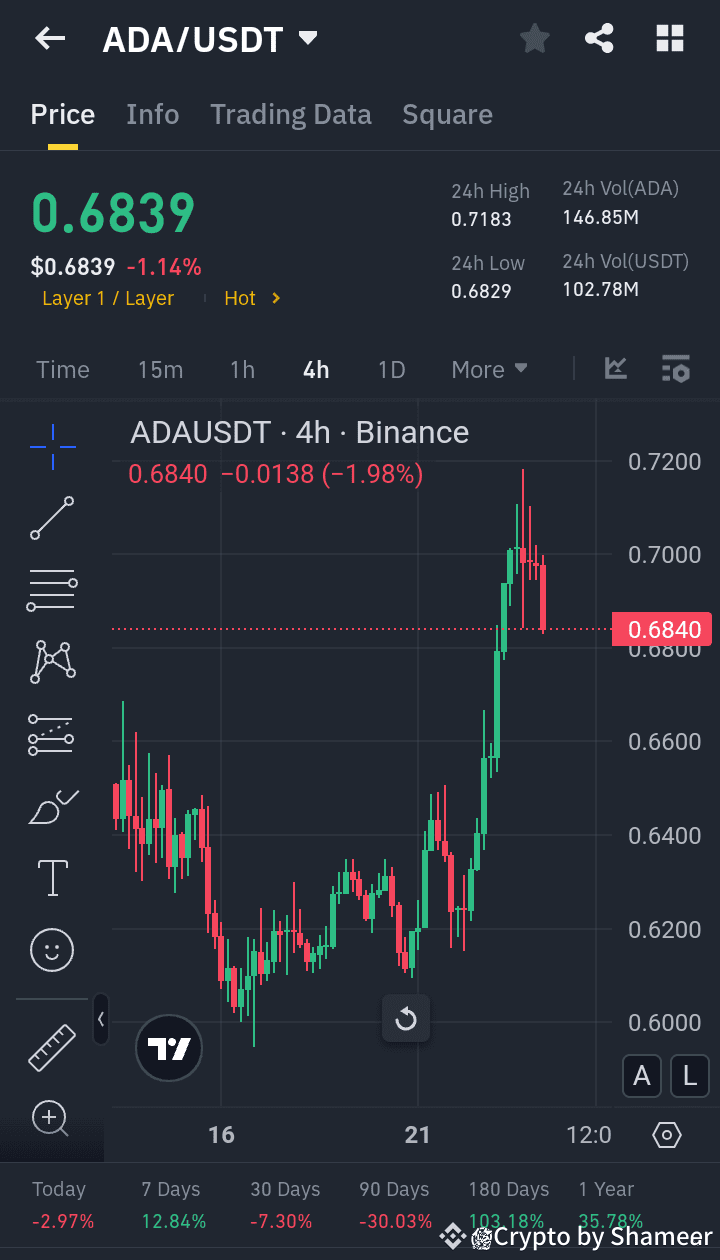
Task: Select the trend line drawing tool
Action: pos(52,518)
